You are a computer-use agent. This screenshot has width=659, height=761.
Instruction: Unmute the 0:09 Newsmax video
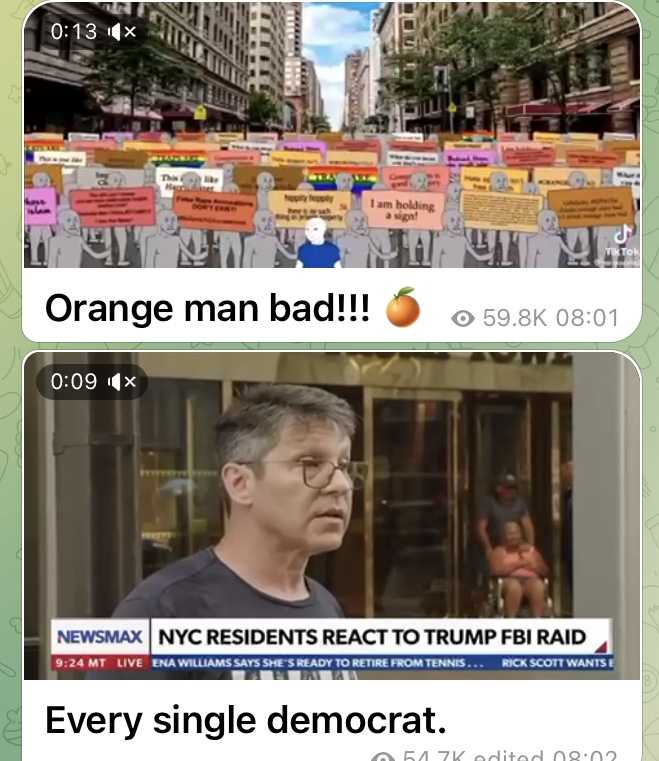121,381
